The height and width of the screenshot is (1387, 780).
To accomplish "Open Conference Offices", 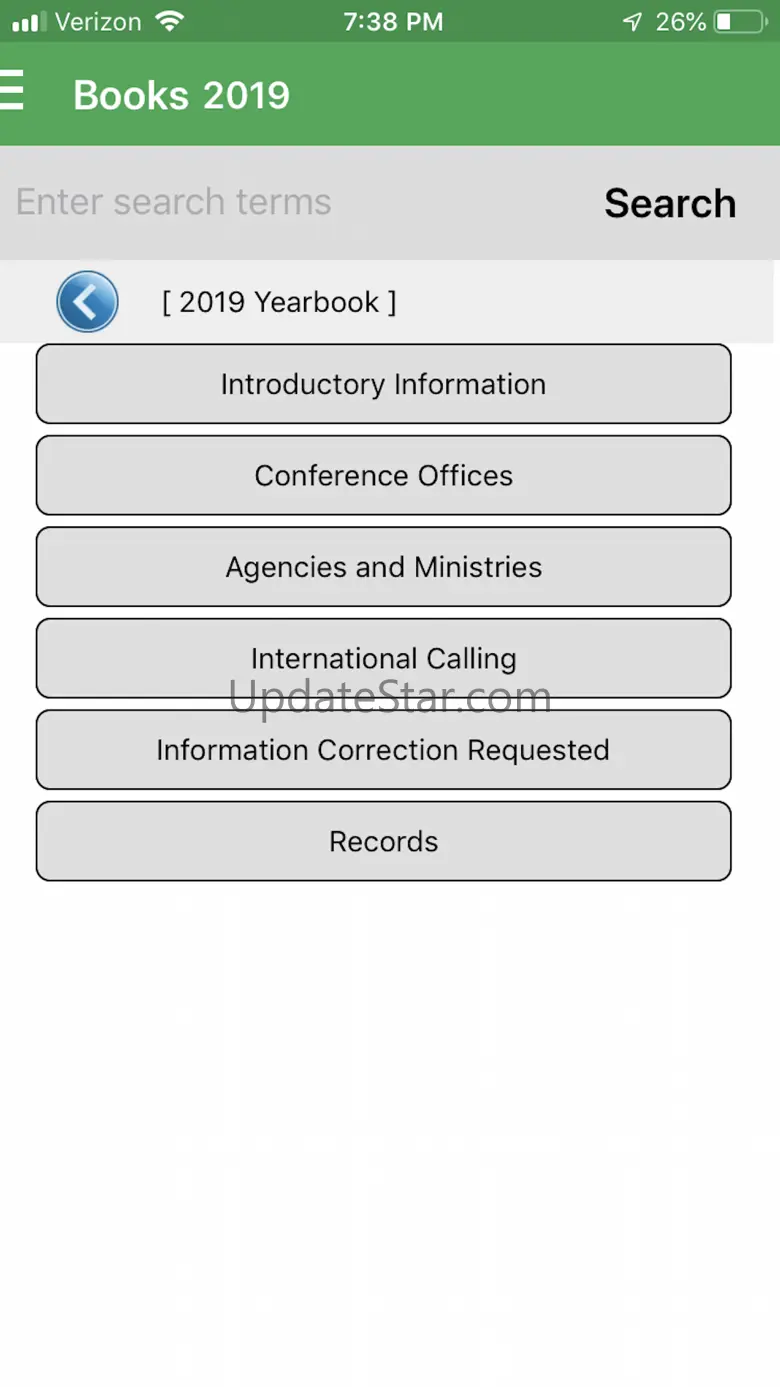I will click(x=383, y=475).
